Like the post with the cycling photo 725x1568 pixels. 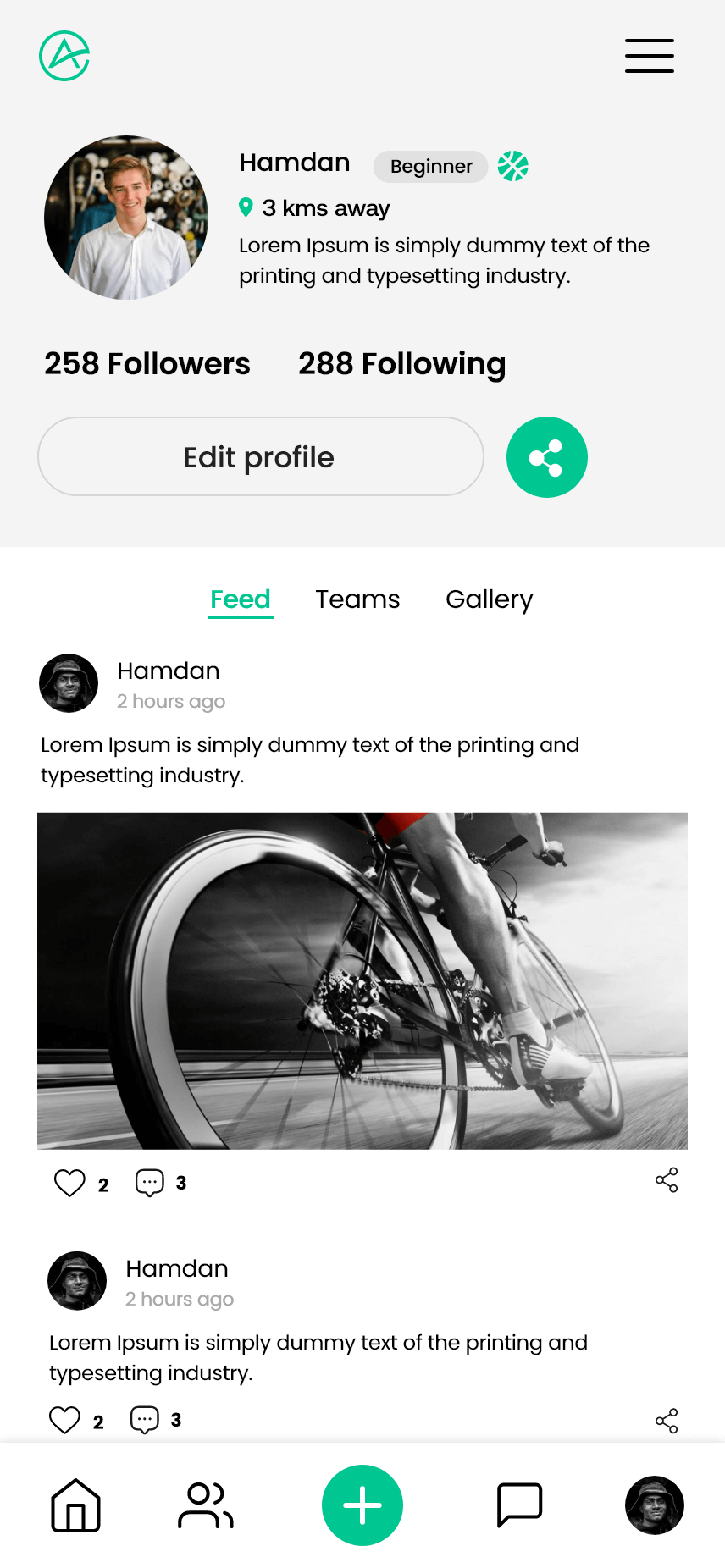click(69, 1183)
